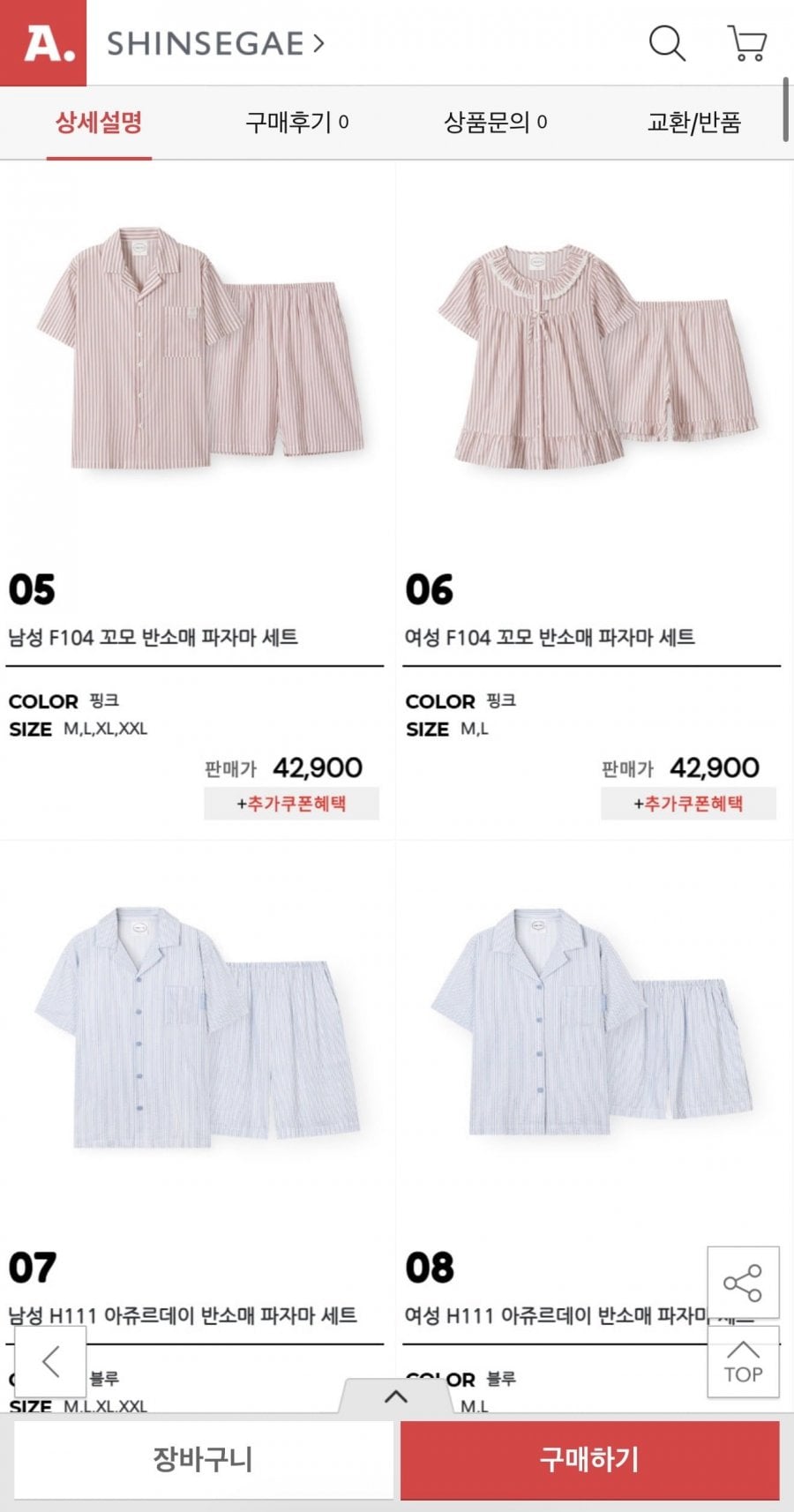This screenshot has width=794, height=1512.
Task: Open the SHINSEGAE brand store link
Action: click(x=215, y=43)
